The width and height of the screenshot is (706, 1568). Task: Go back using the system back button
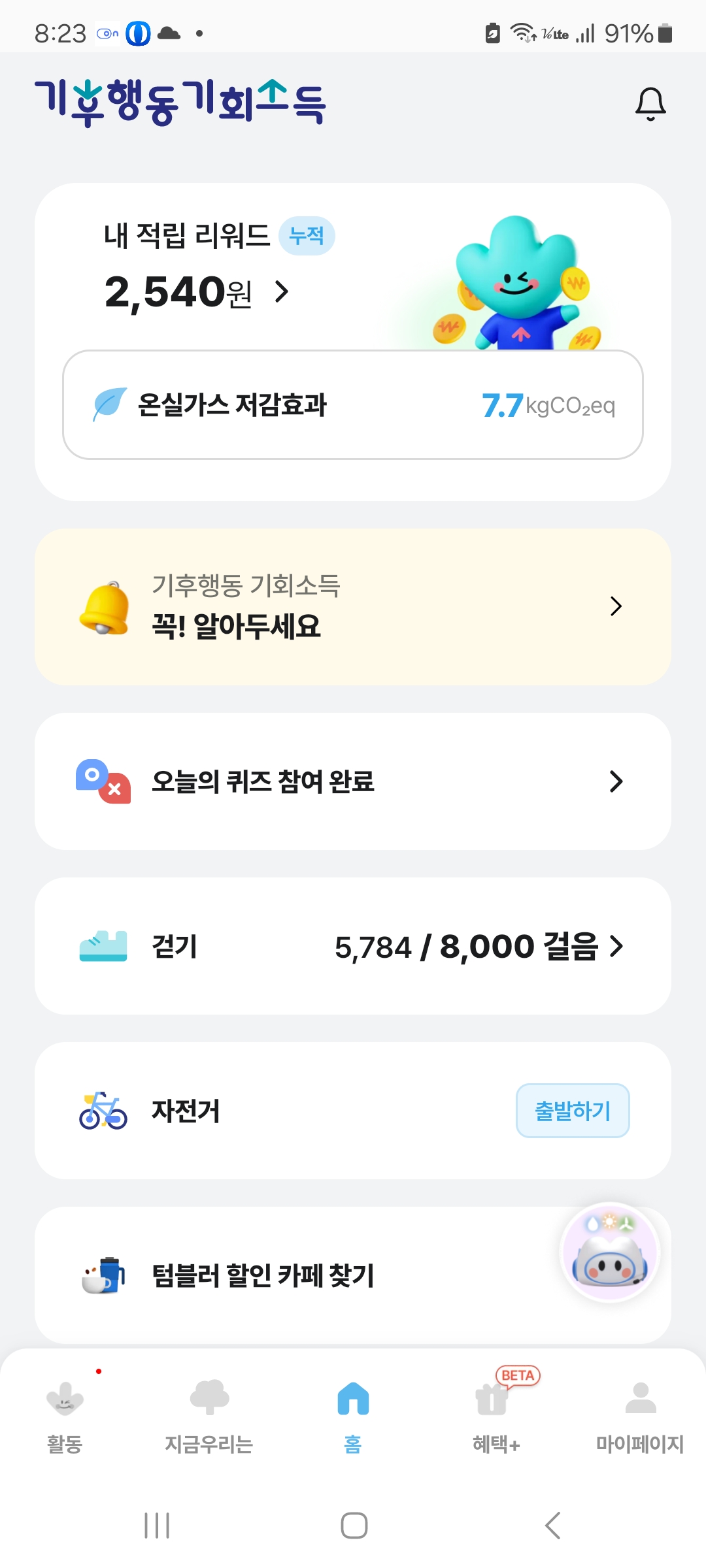(x=552, y=1526)
